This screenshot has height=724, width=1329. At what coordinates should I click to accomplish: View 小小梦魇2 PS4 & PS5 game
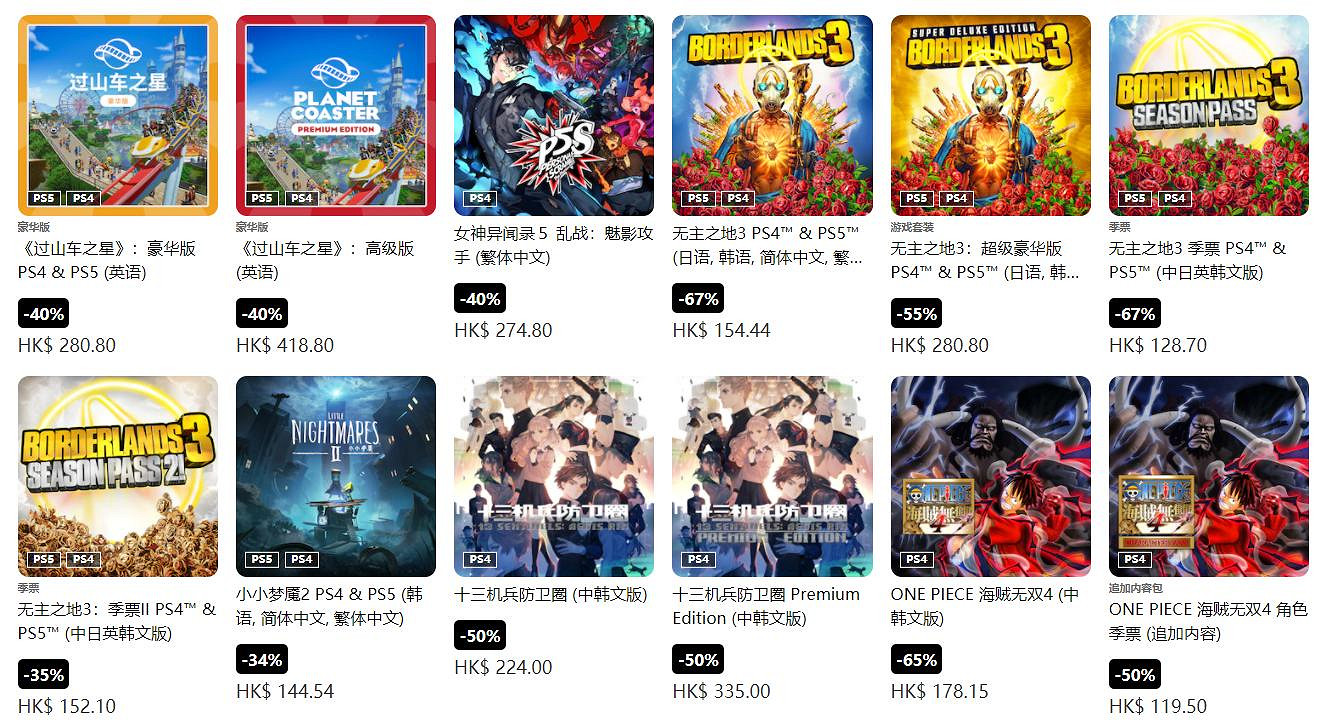[x=336, y=476]
